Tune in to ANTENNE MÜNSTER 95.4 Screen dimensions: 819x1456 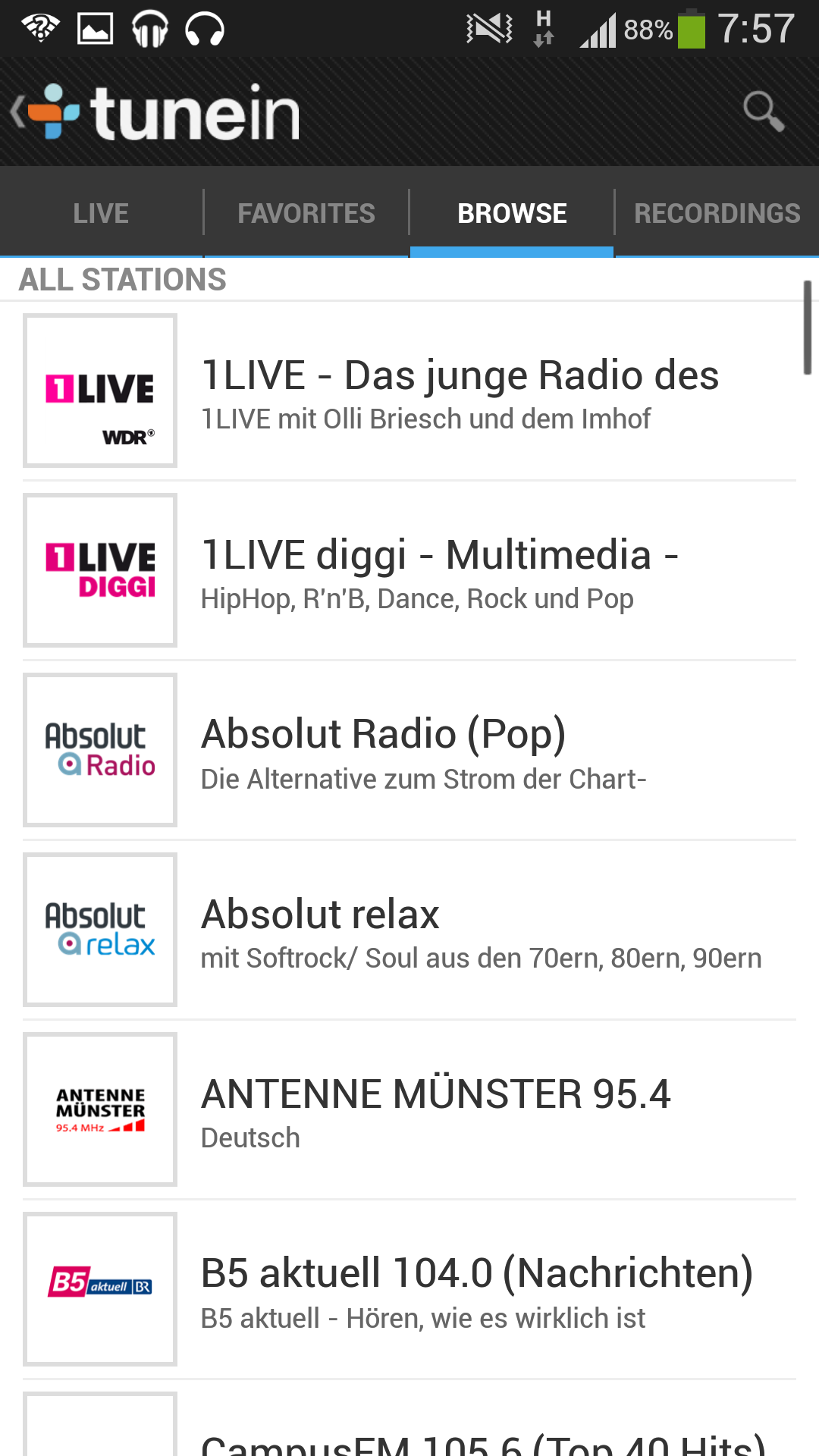pos(409,1109)
